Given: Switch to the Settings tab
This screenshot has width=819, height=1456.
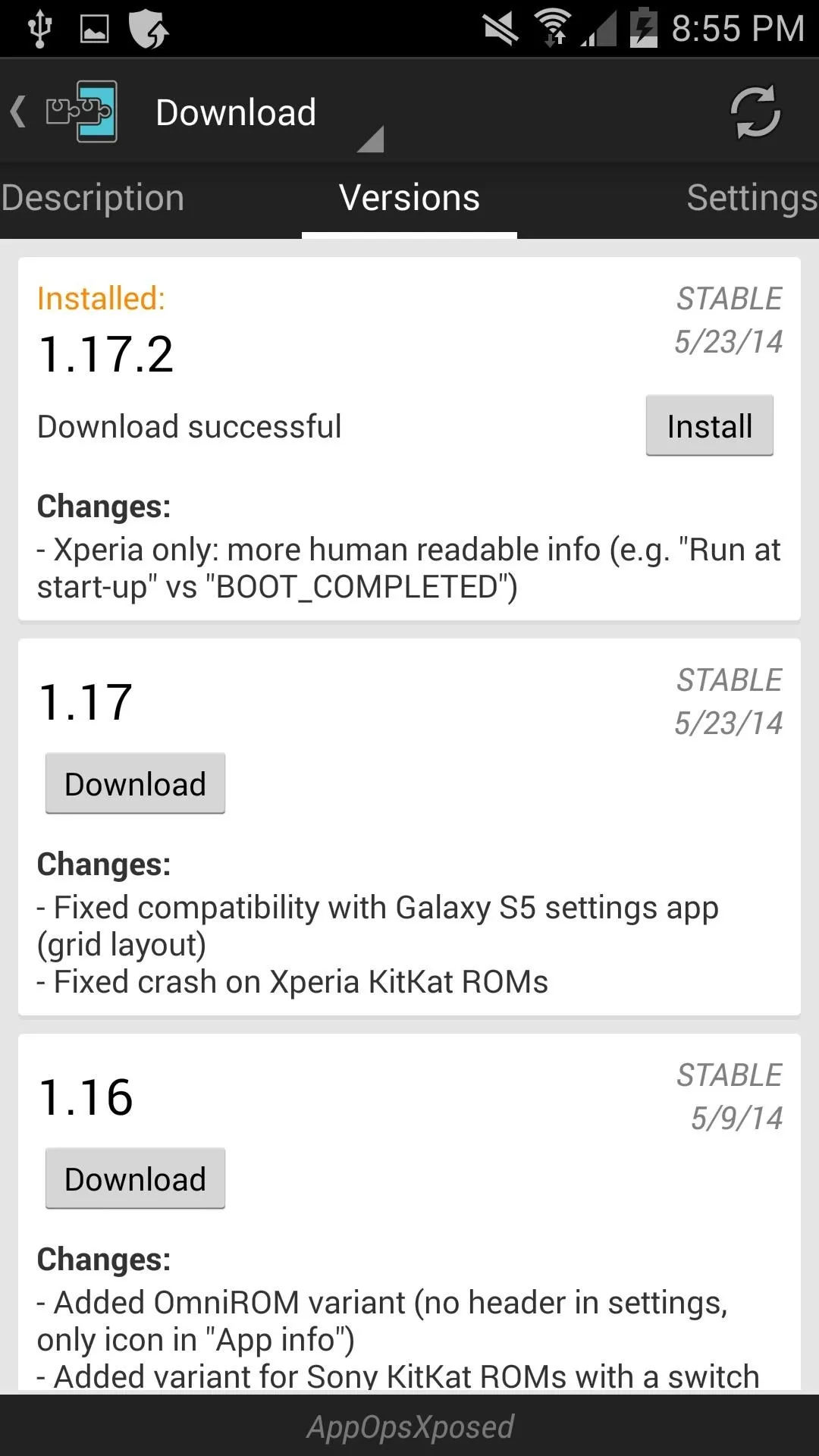Looking at the screenshot, I should 752,198.
